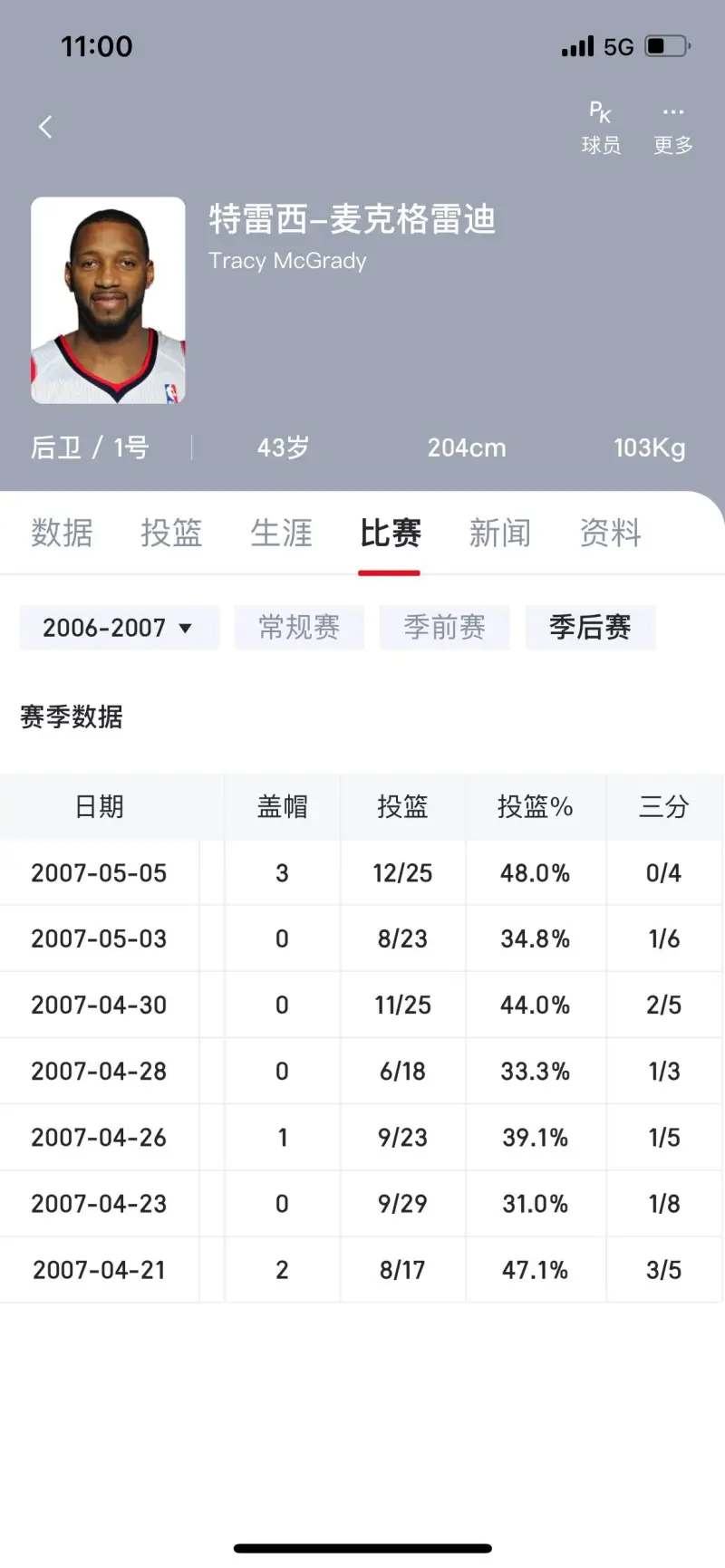The image size is (725, 1568).
Task: Open the 2007-04-30 game row
Action: pyautogui.click(x=362, y=1005)
